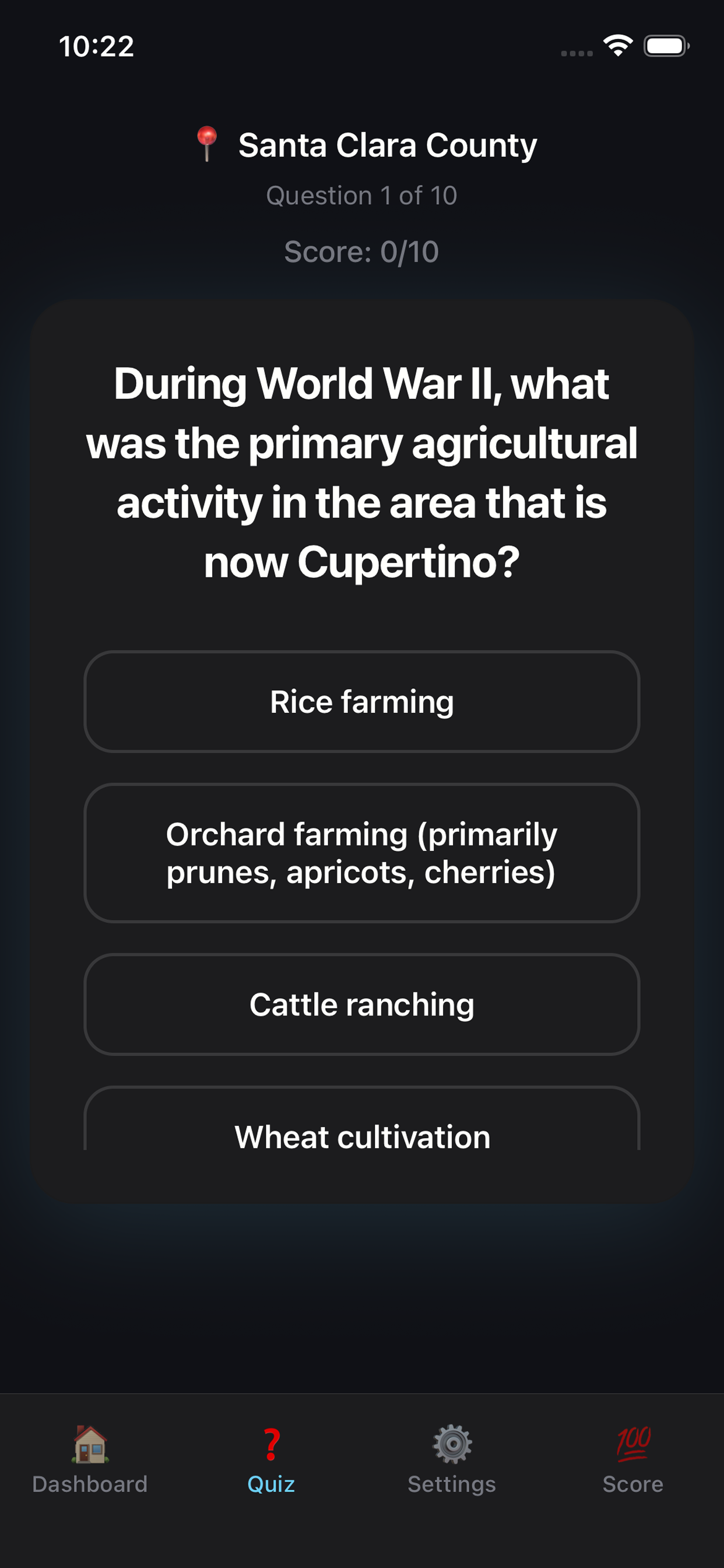Switch to the Dashboard tab
The height and width of the screenshot is (1568, 724).
pyautogui.click(x=90, y=1484)
